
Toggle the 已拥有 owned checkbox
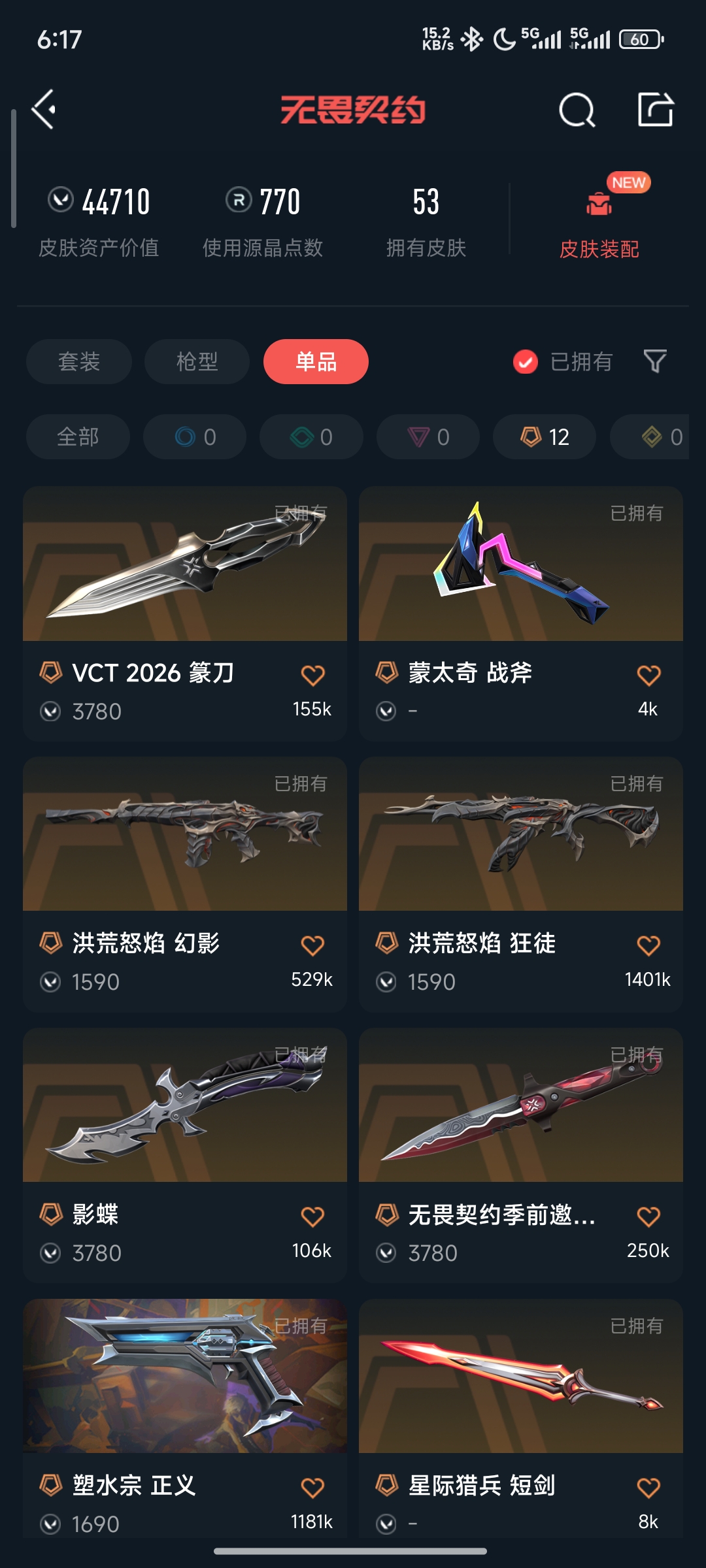526,361
